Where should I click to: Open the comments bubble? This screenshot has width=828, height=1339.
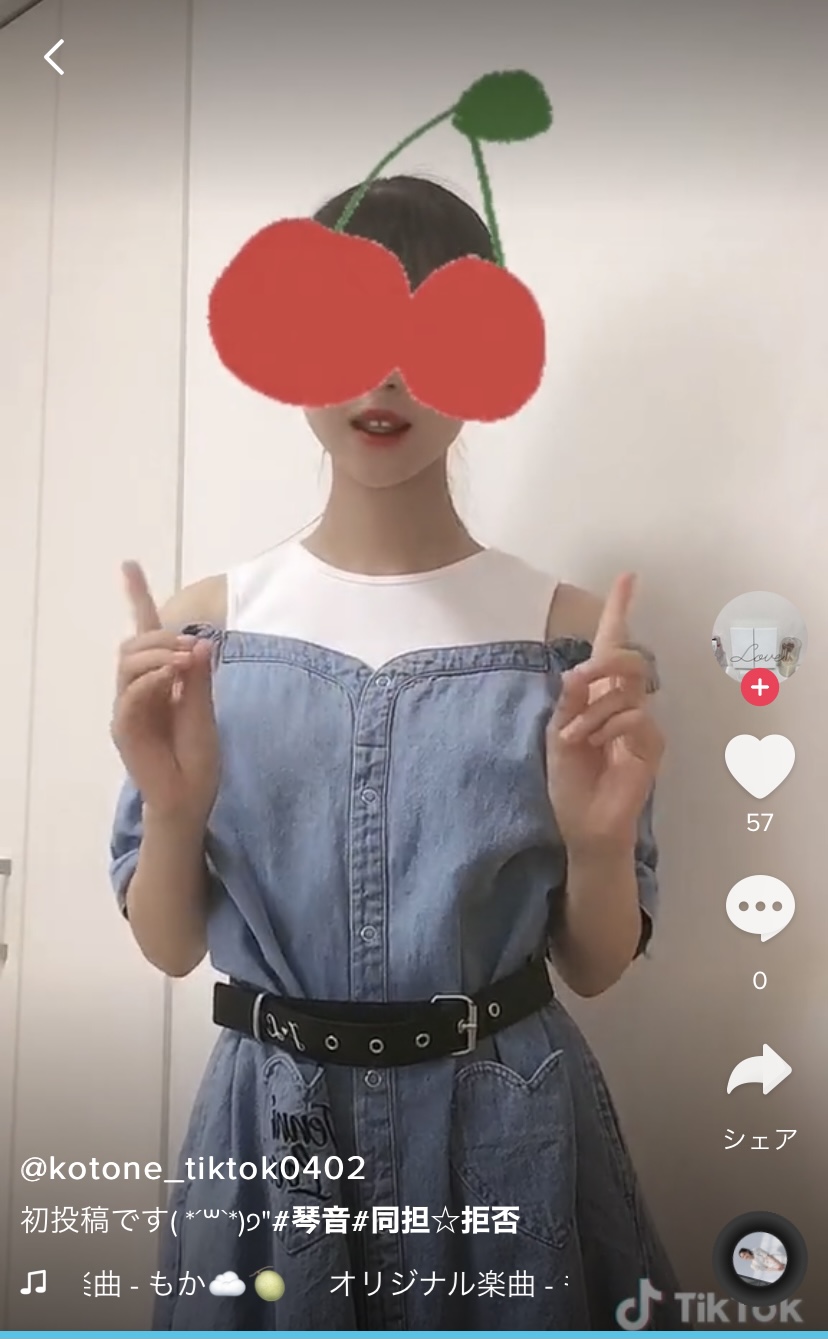pos(759,908)
